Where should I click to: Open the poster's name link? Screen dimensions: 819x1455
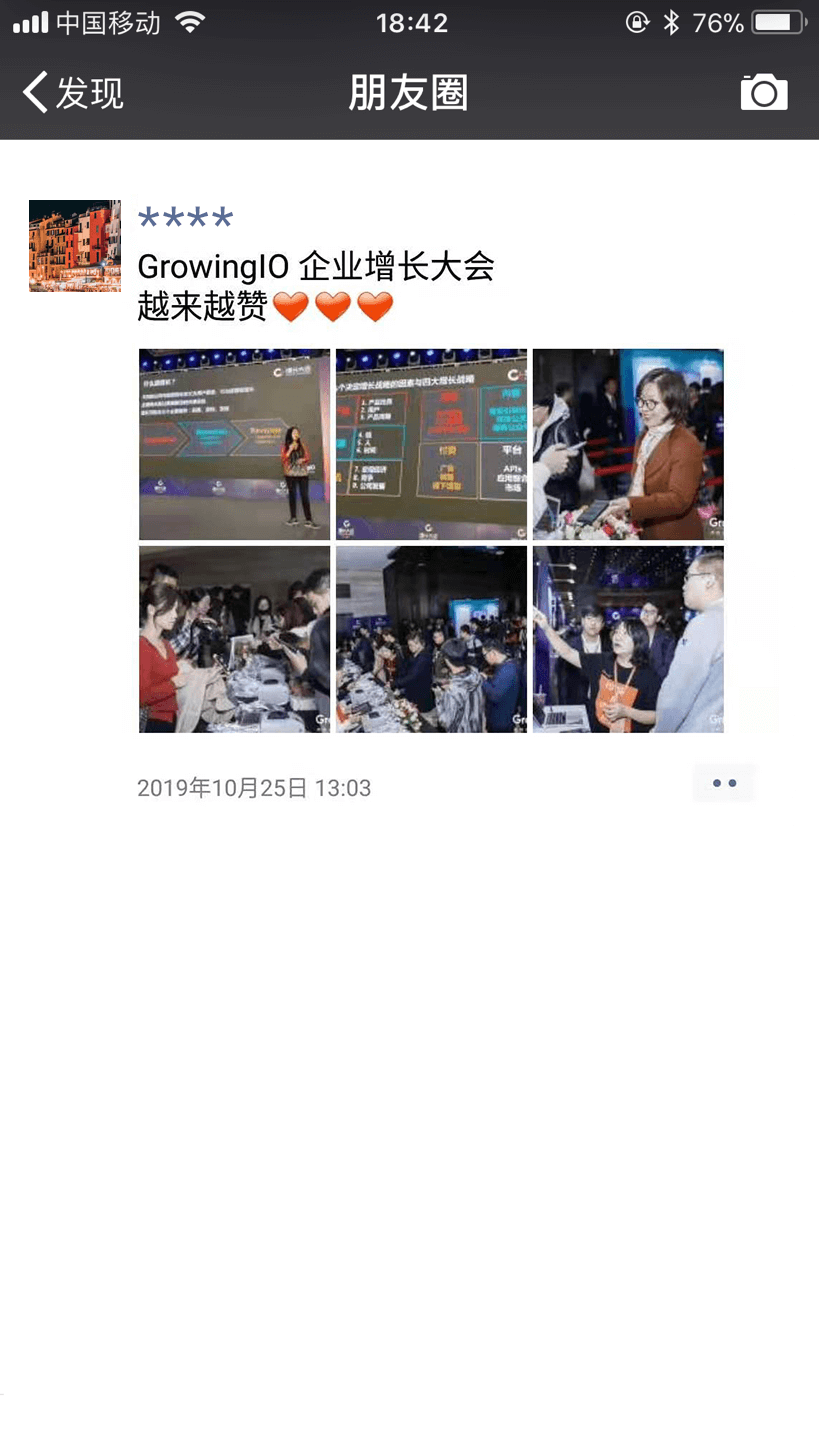[185, 218]
